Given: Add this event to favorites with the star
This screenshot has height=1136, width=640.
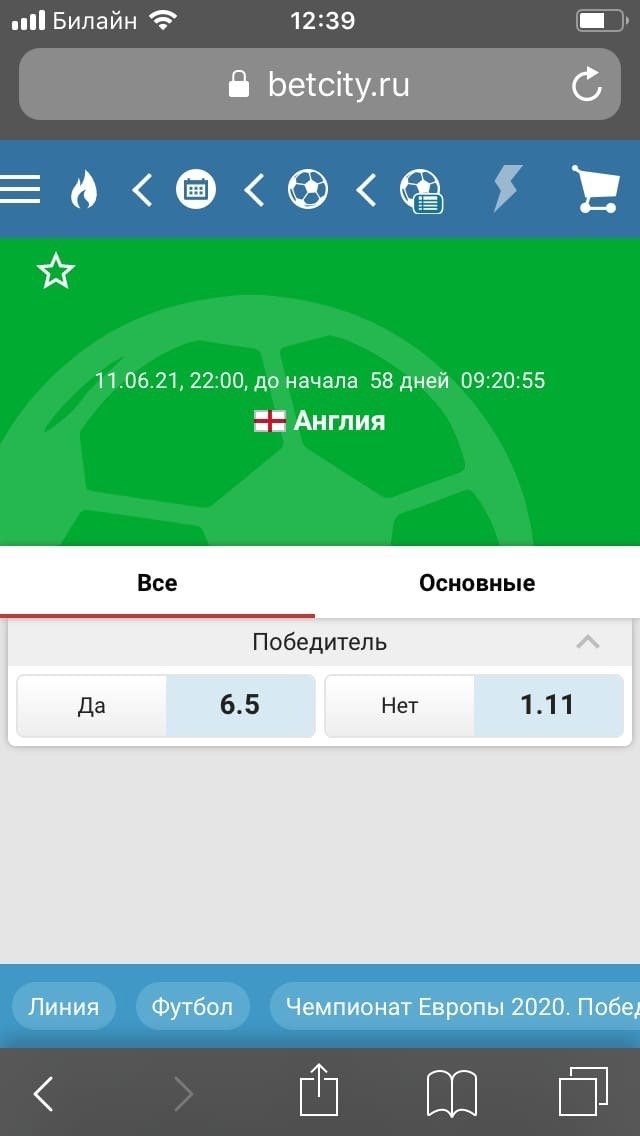Looking at the screenshot, I should click(56, 271).
